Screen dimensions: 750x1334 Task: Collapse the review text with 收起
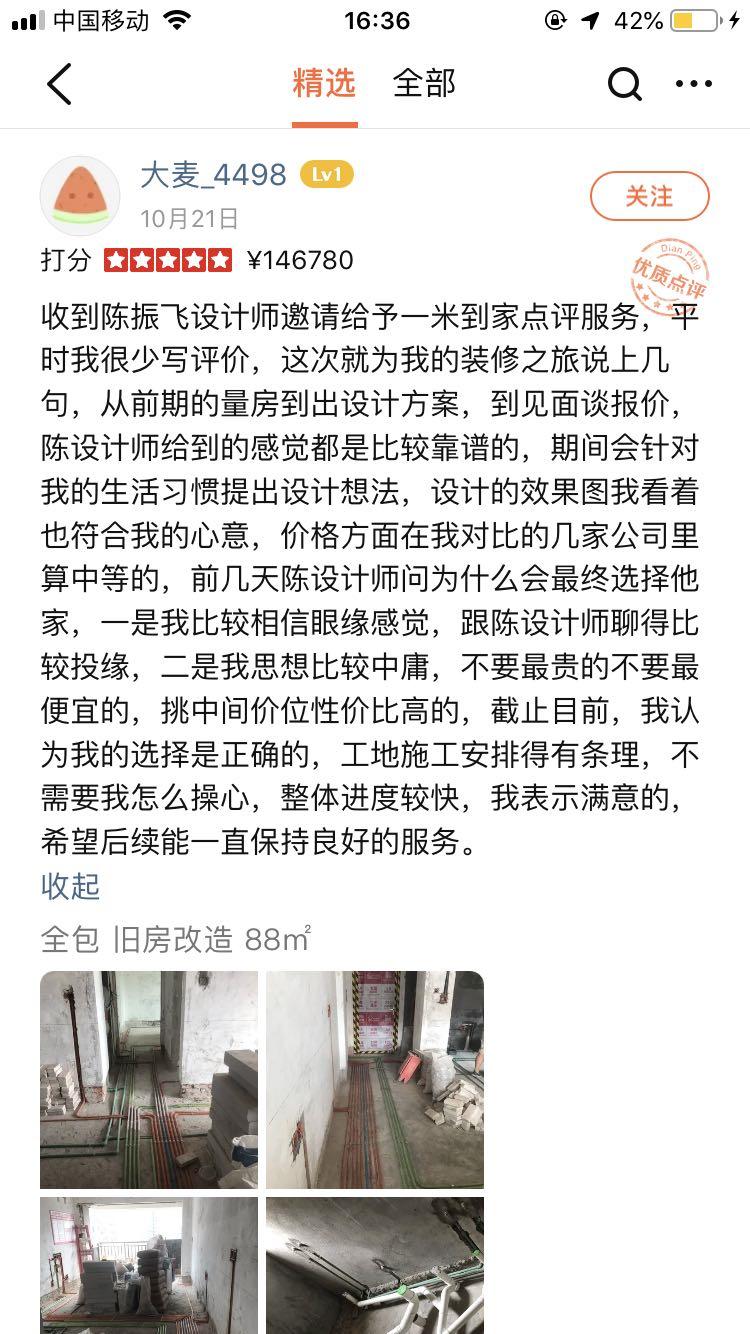(x=69, y=888)
